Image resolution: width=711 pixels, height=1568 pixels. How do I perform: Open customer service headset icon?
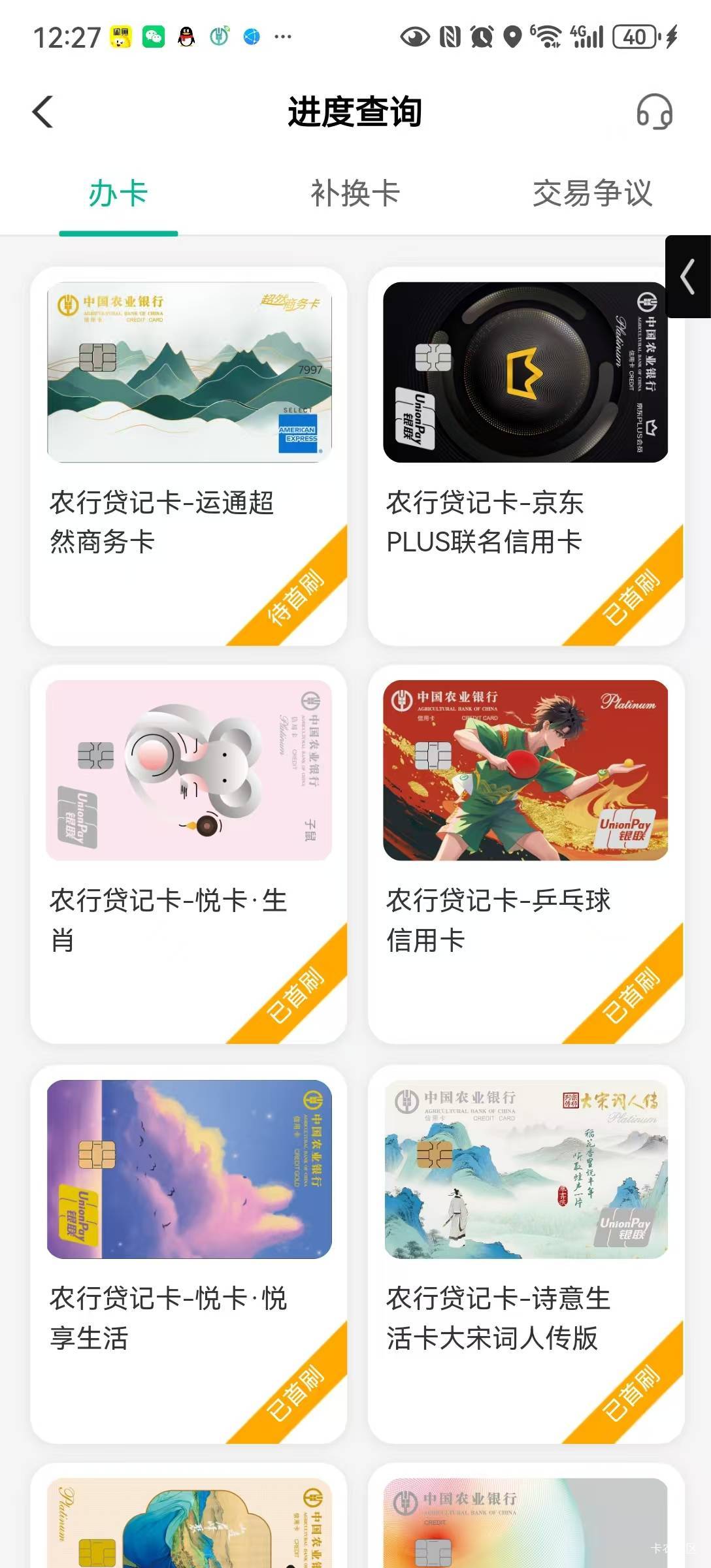point(654,112)
